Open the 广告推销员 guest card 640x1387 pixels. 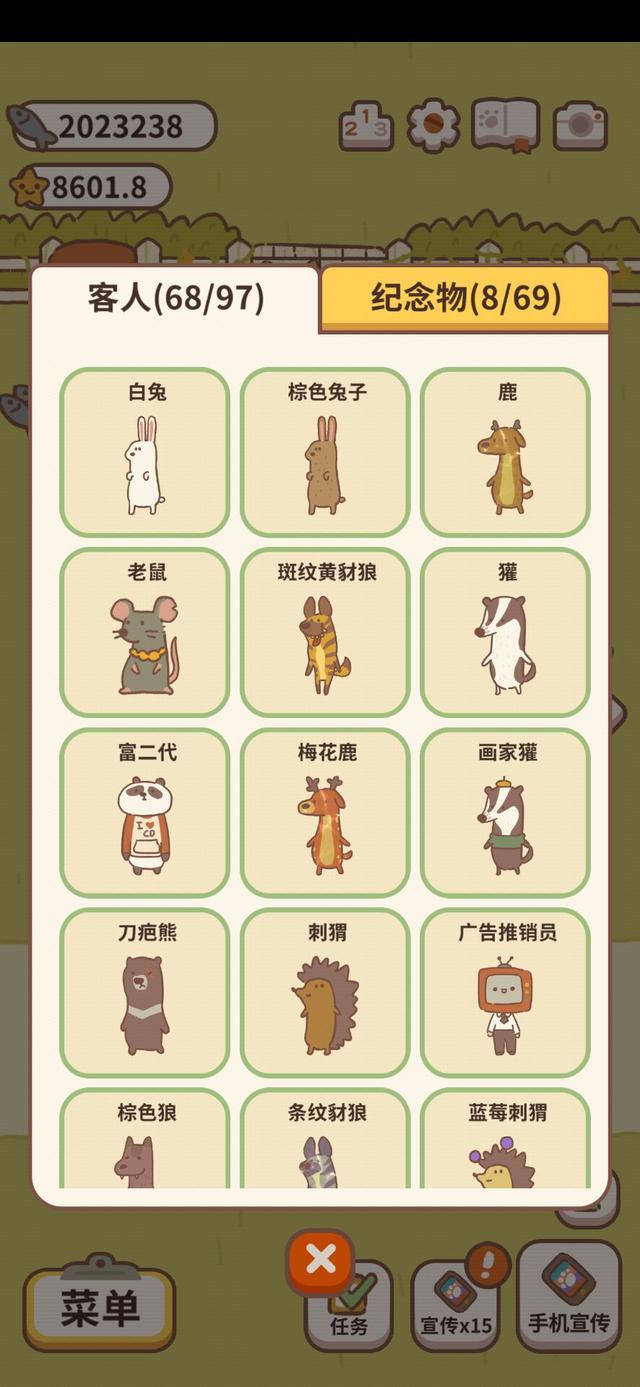pos(505,992)
